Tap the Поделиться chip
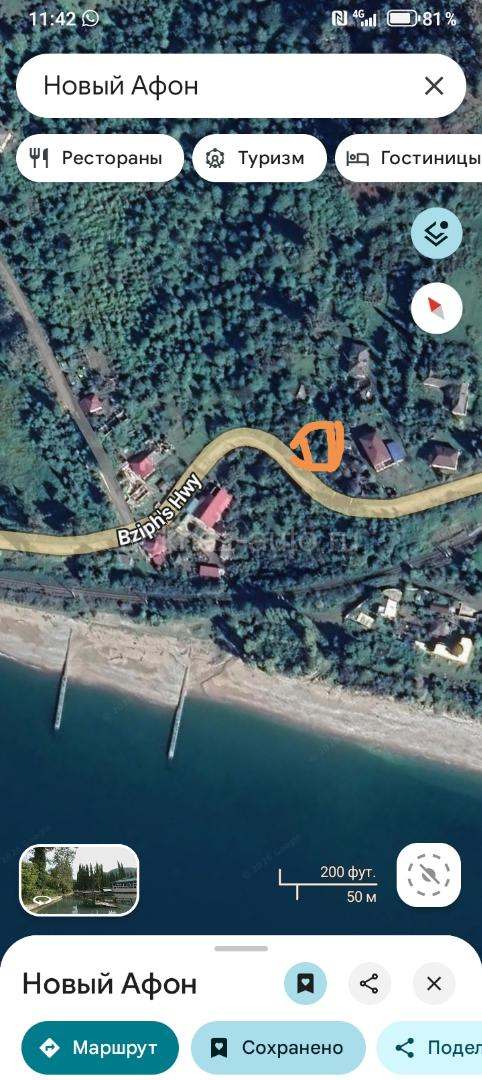Screen dimensions: 482x1080 (430, 1048)
